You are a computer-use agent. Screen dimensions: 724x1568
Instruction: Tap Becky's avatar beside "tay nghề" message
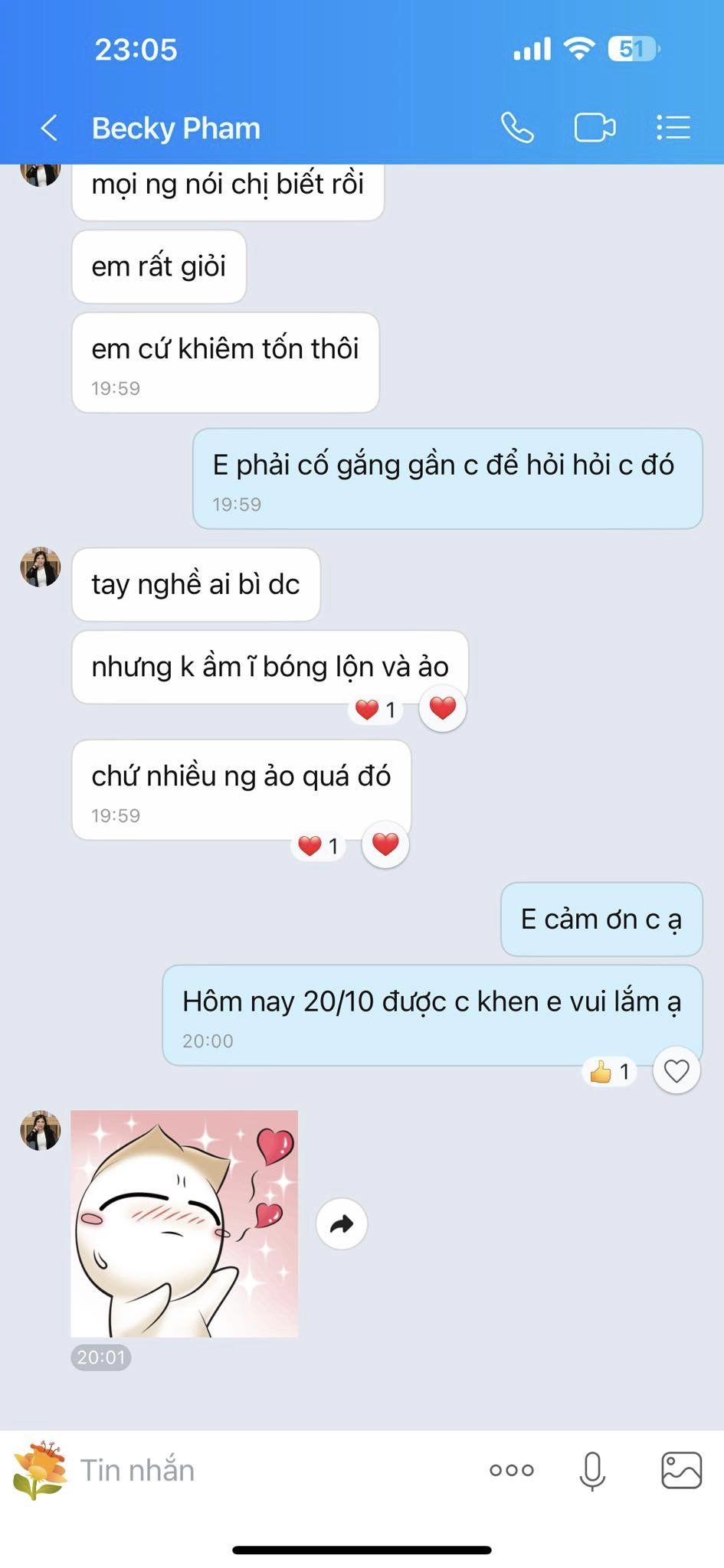40,568
